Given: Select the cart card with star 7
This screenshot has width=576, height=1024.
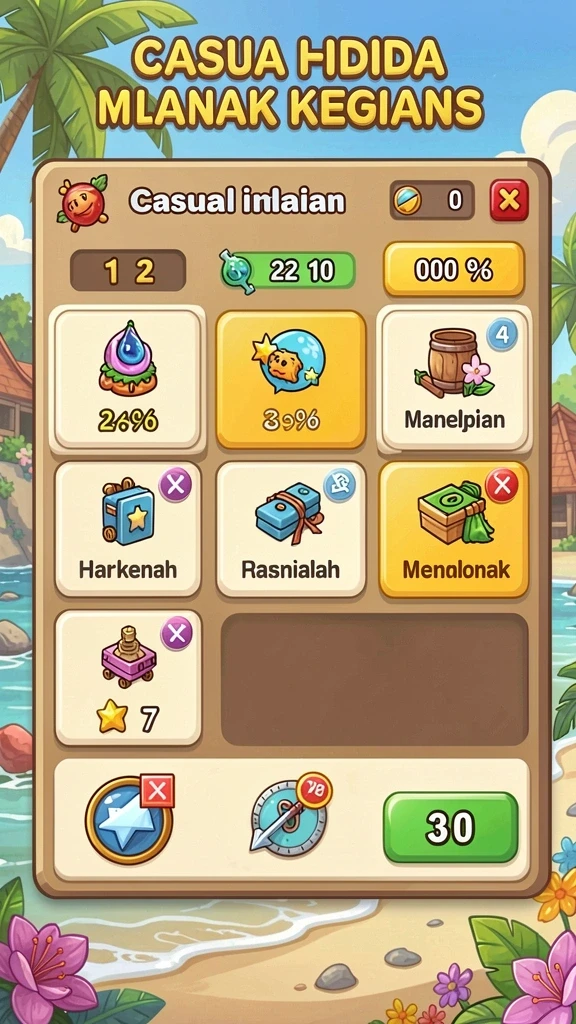Looking at the screenshot, I should click(127, 677).
